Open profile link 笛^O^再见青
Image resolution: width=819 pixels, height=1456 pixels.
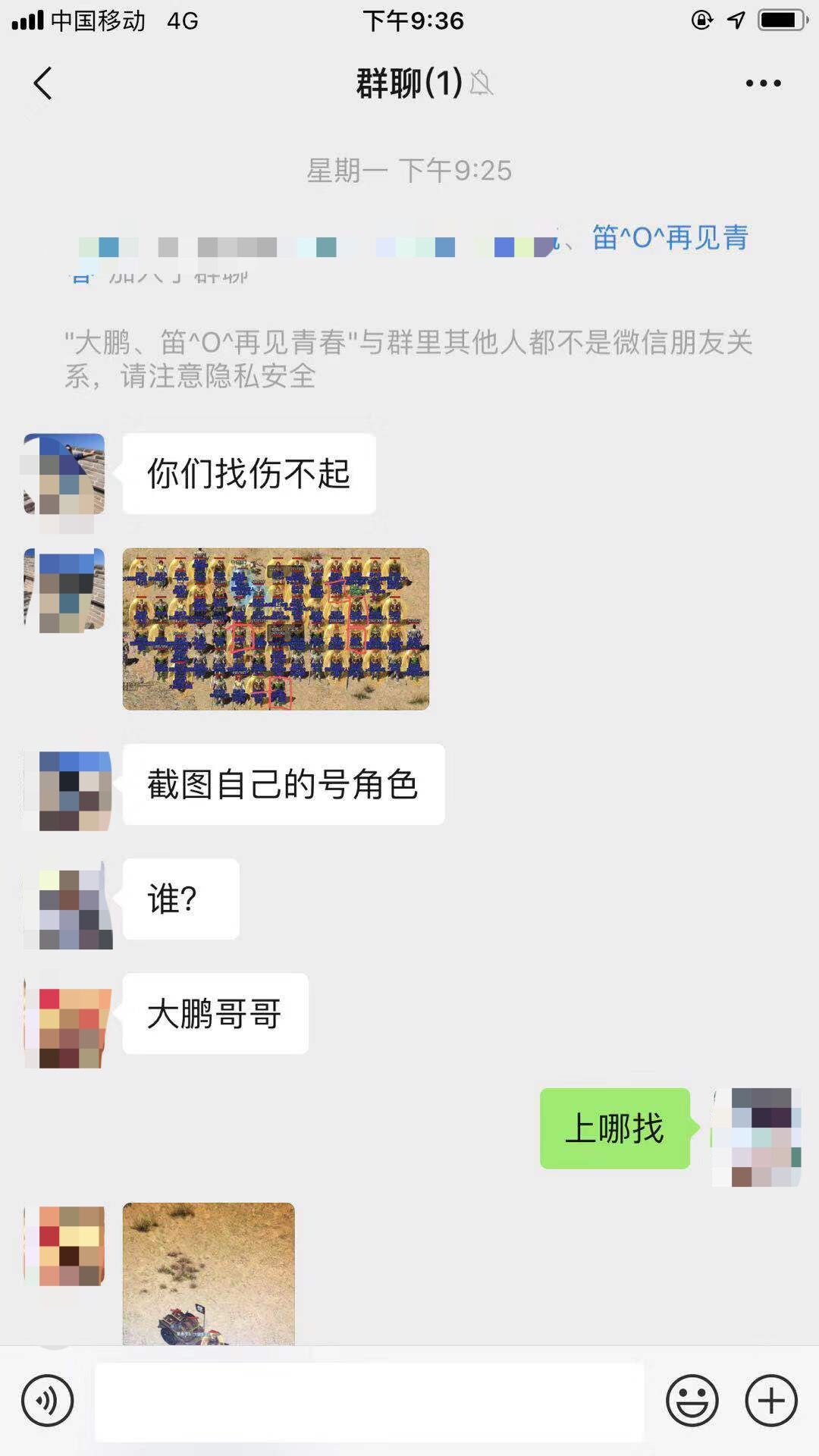point(670,238)
